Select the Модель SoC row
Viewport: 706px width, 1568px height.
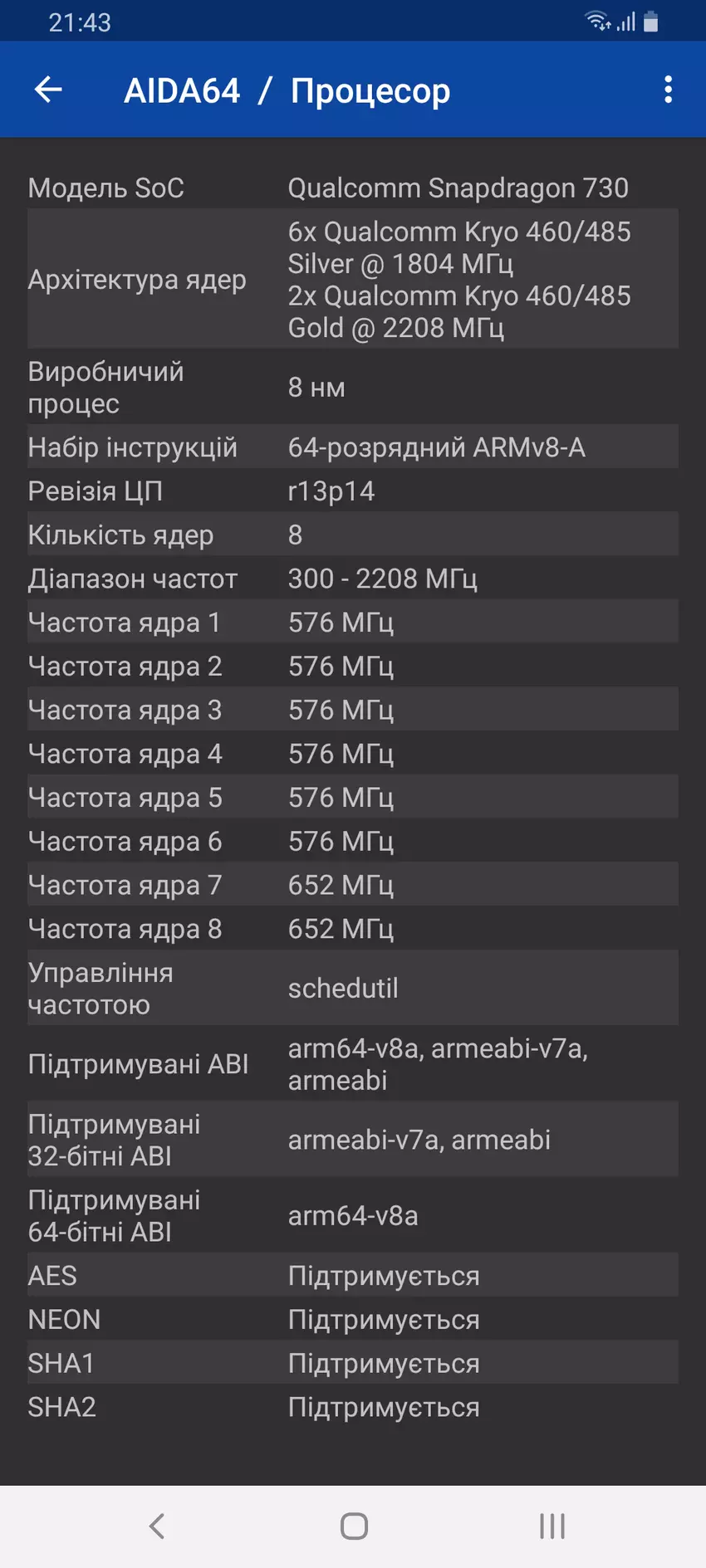click(106, 188)
